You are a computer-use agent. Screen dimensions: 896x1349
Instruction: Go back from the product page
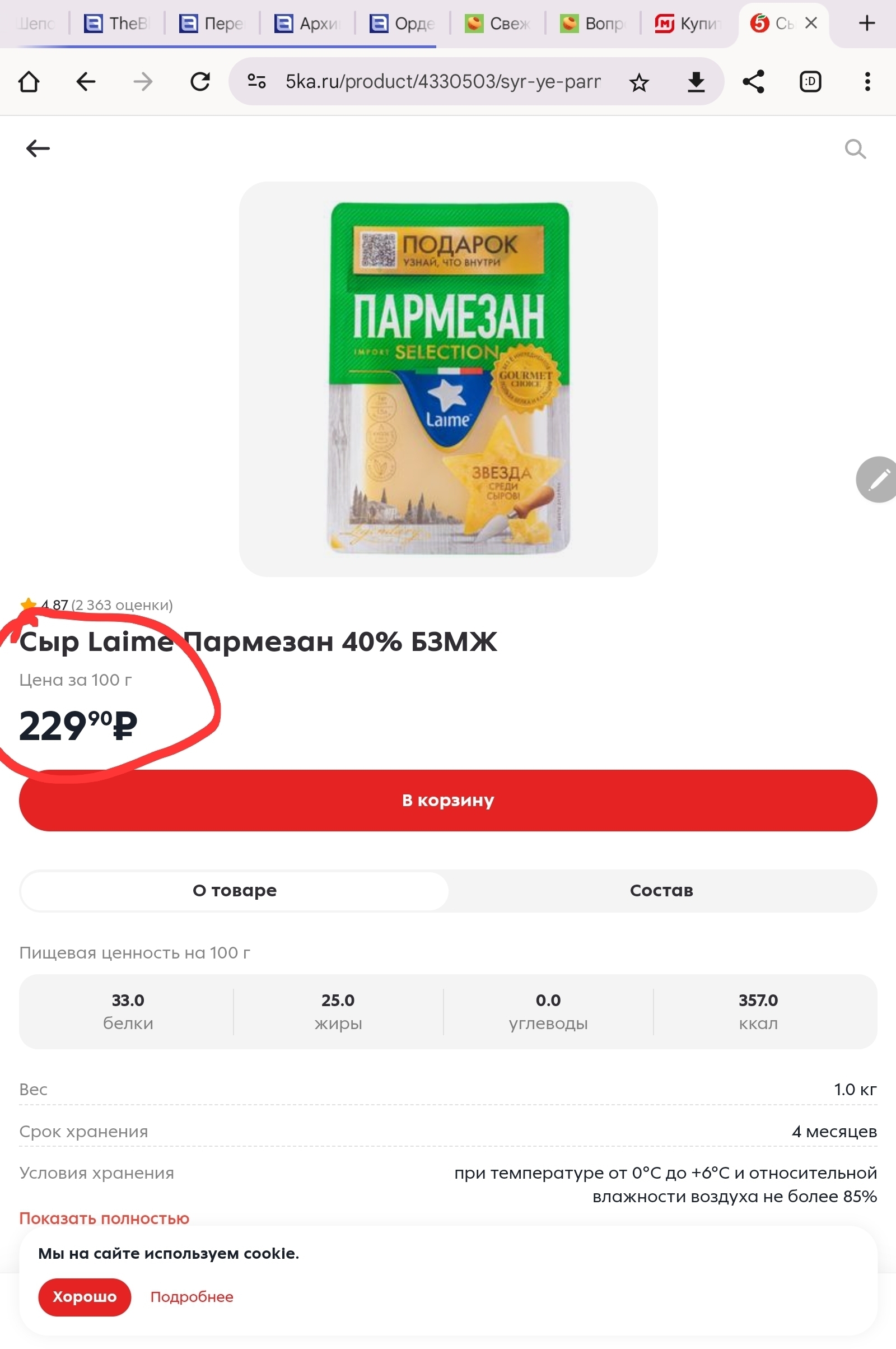pyautogui.click(x=38, y=148)
